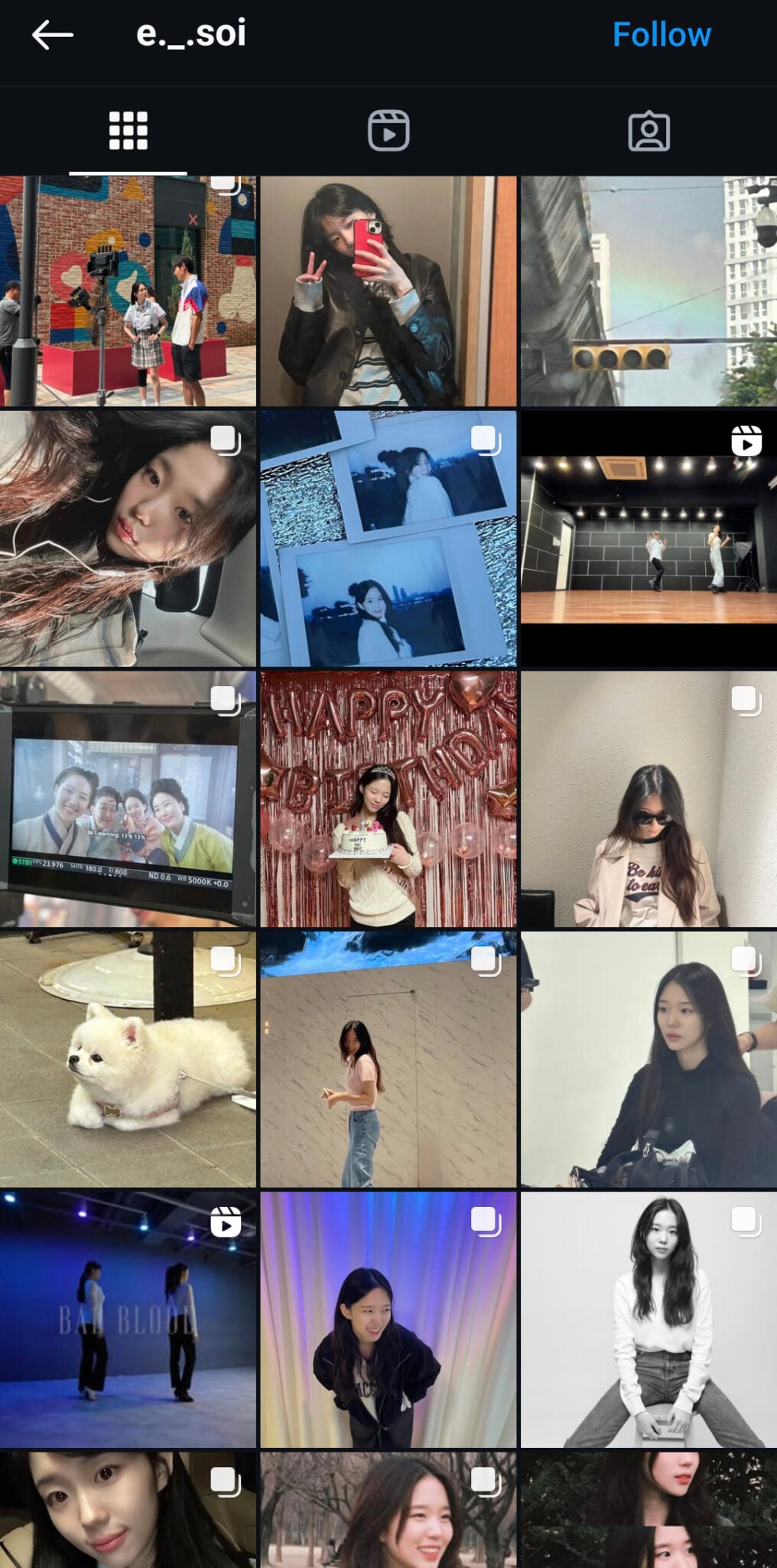Open the sunglasses and beige jacket post
777x1568 pixels.
(x=649, y=799)
